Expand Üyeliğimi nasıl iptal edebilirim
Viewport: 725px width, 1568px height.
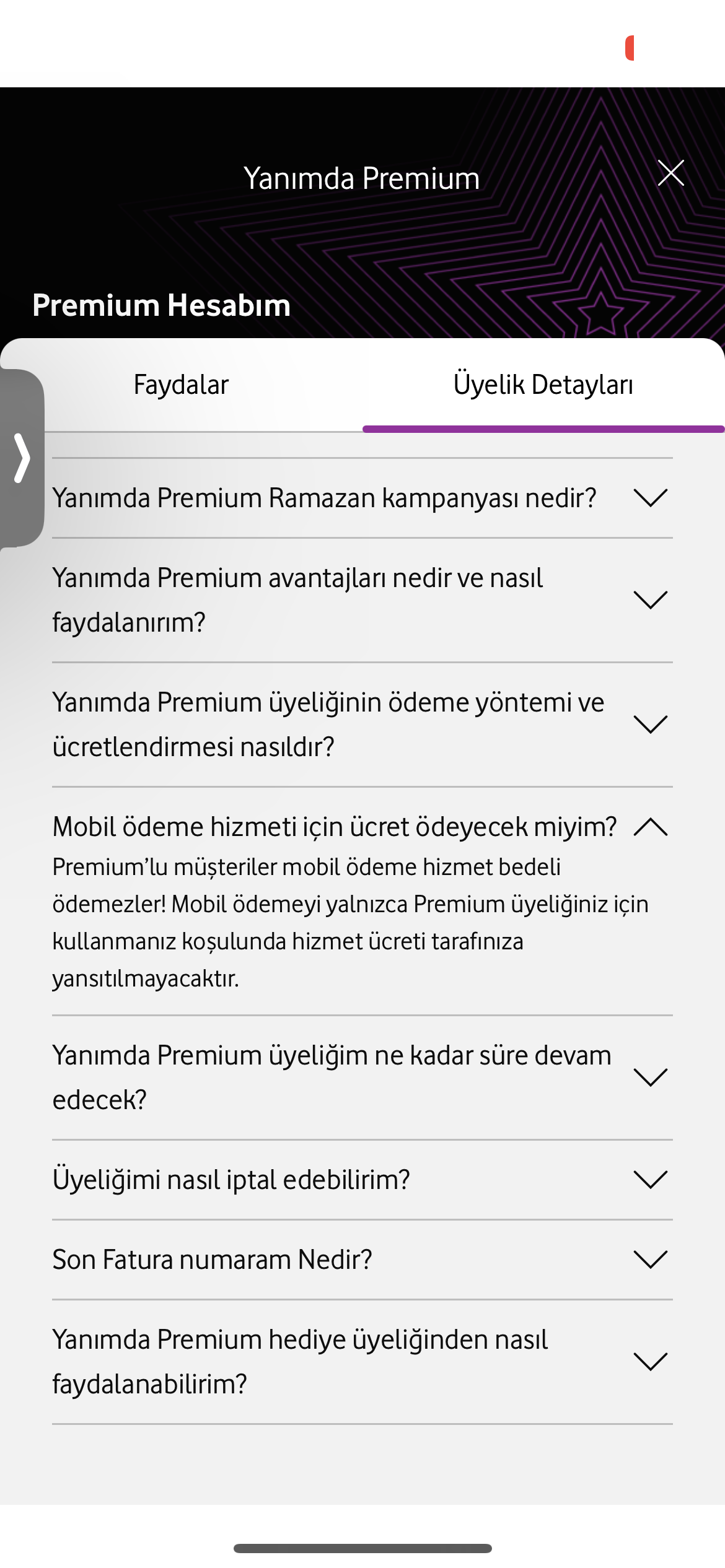pyautogui.click(x=362, y=1180)
